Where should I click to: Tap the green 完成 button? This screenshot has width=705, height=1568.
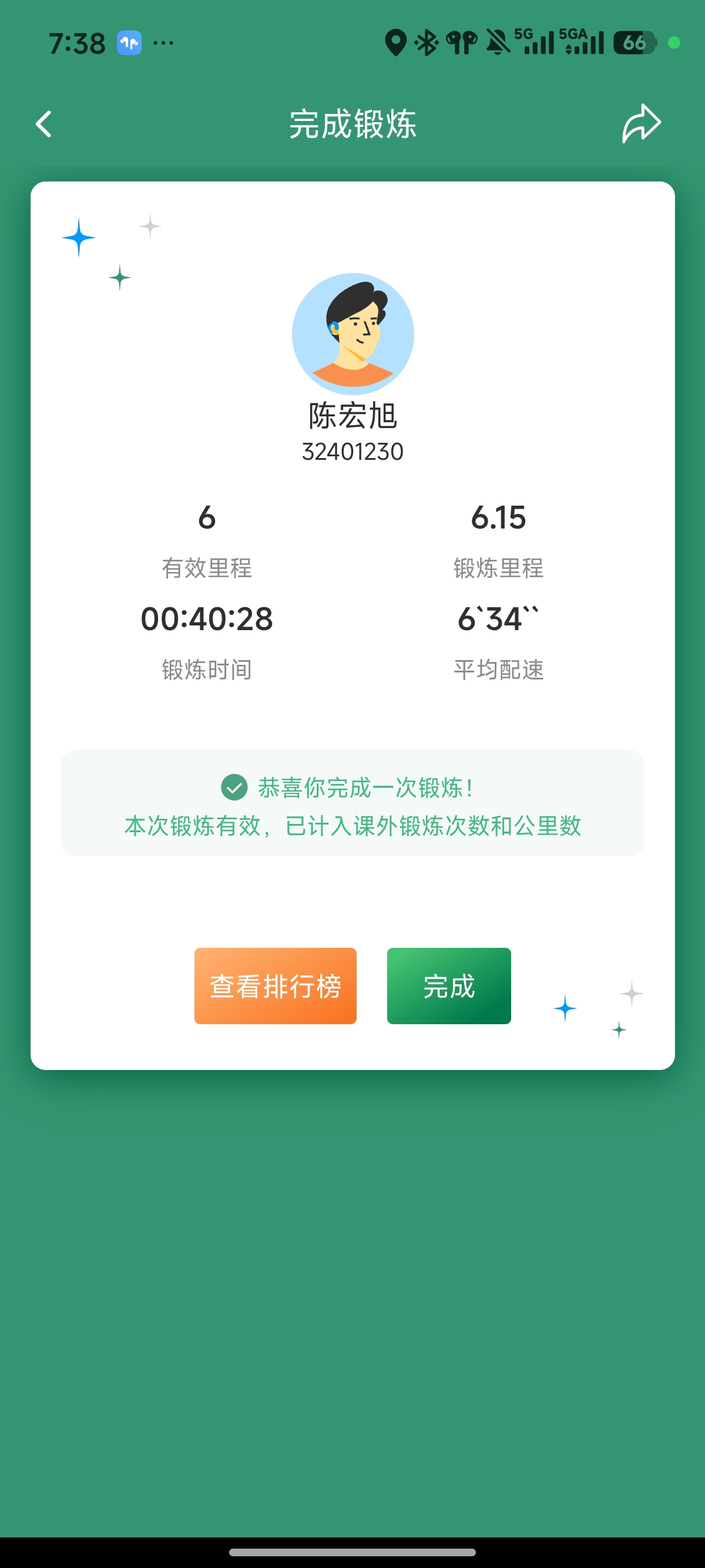click(x=449, y=985)
